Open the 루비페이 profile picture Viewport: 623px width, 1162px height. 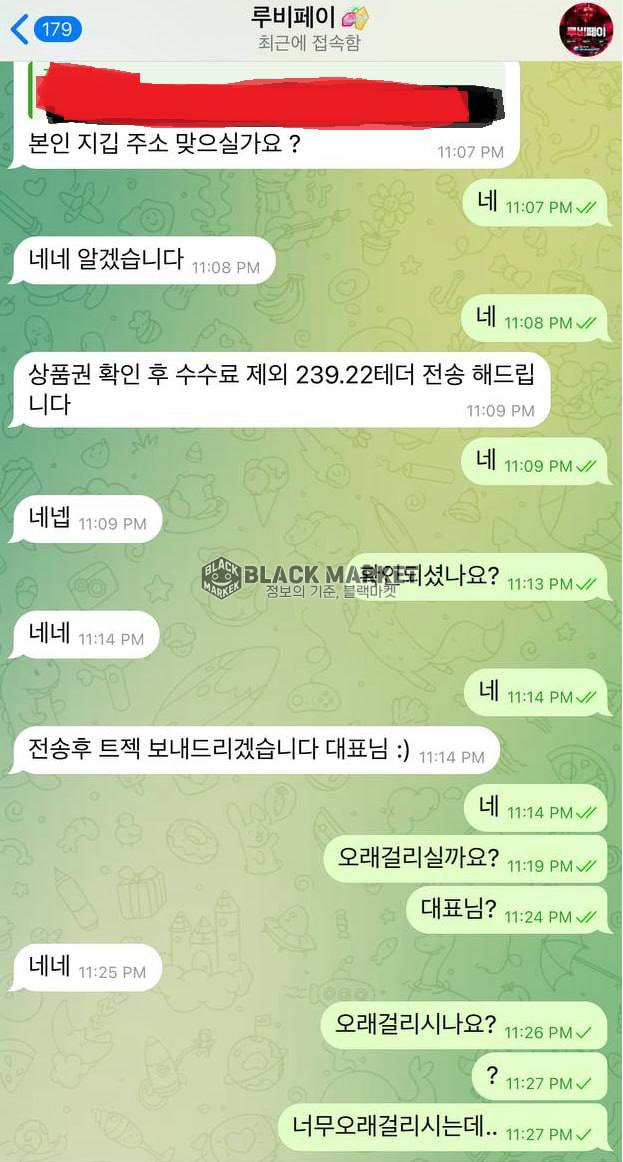pyautogui.click(x=586, y=29)
